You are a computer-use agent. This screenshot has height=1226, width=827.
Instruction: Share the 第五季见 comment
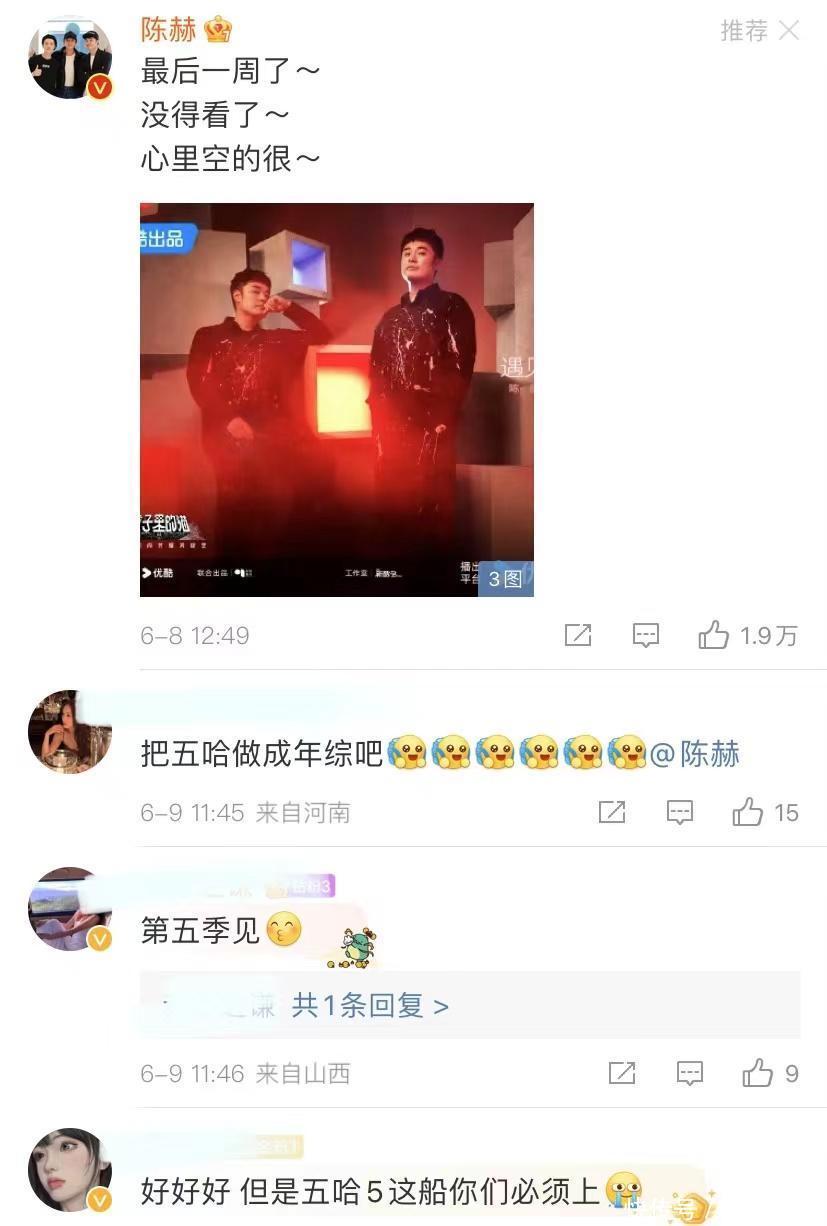tap(622, 1073)
